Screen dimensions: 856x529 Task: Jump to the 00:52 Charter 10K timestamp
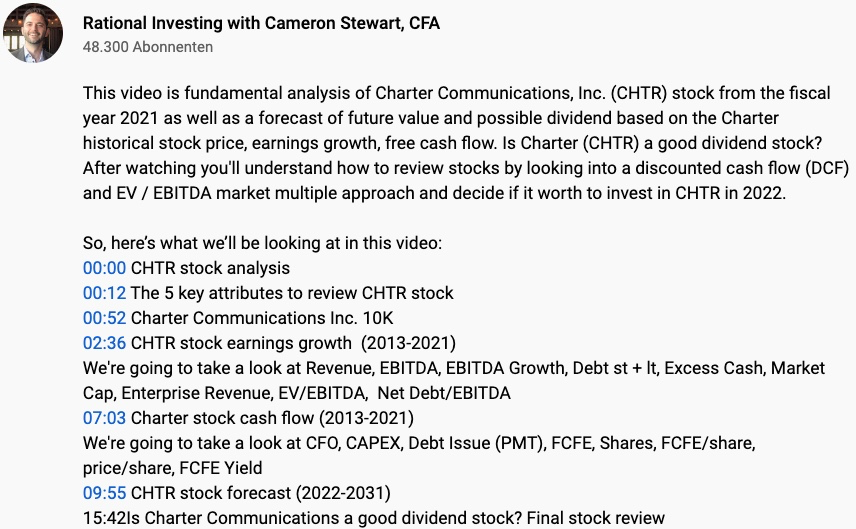[x=104, y=318]
